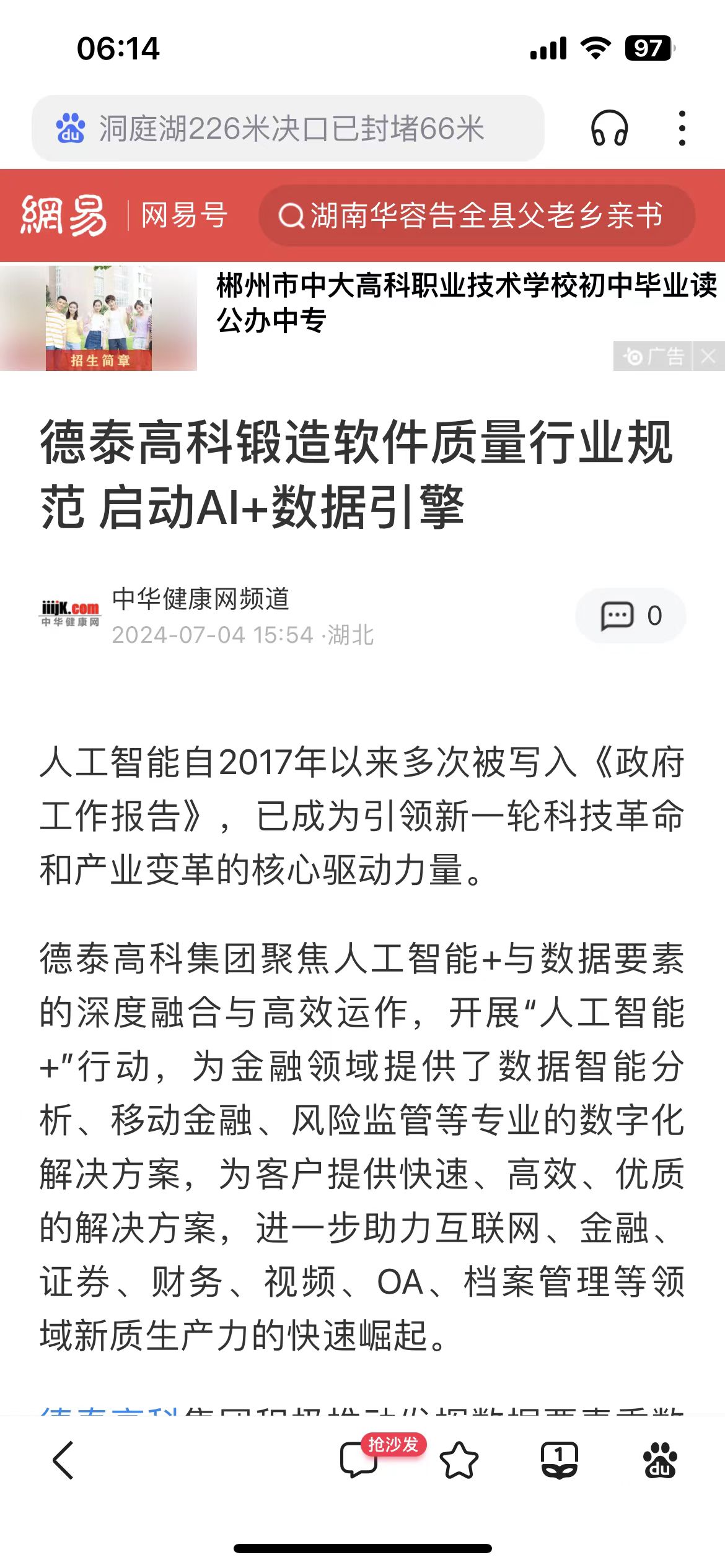Open the tab switcher showing 1

coord(559,1460)
